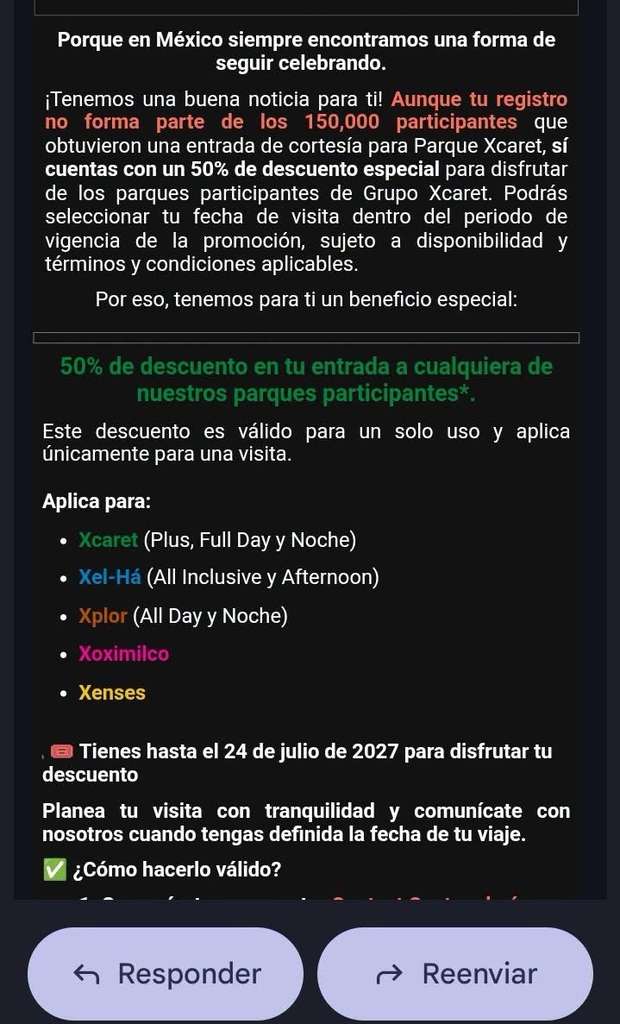
Task: Reply to this email with Responder
Action: [x=165, y=974]
